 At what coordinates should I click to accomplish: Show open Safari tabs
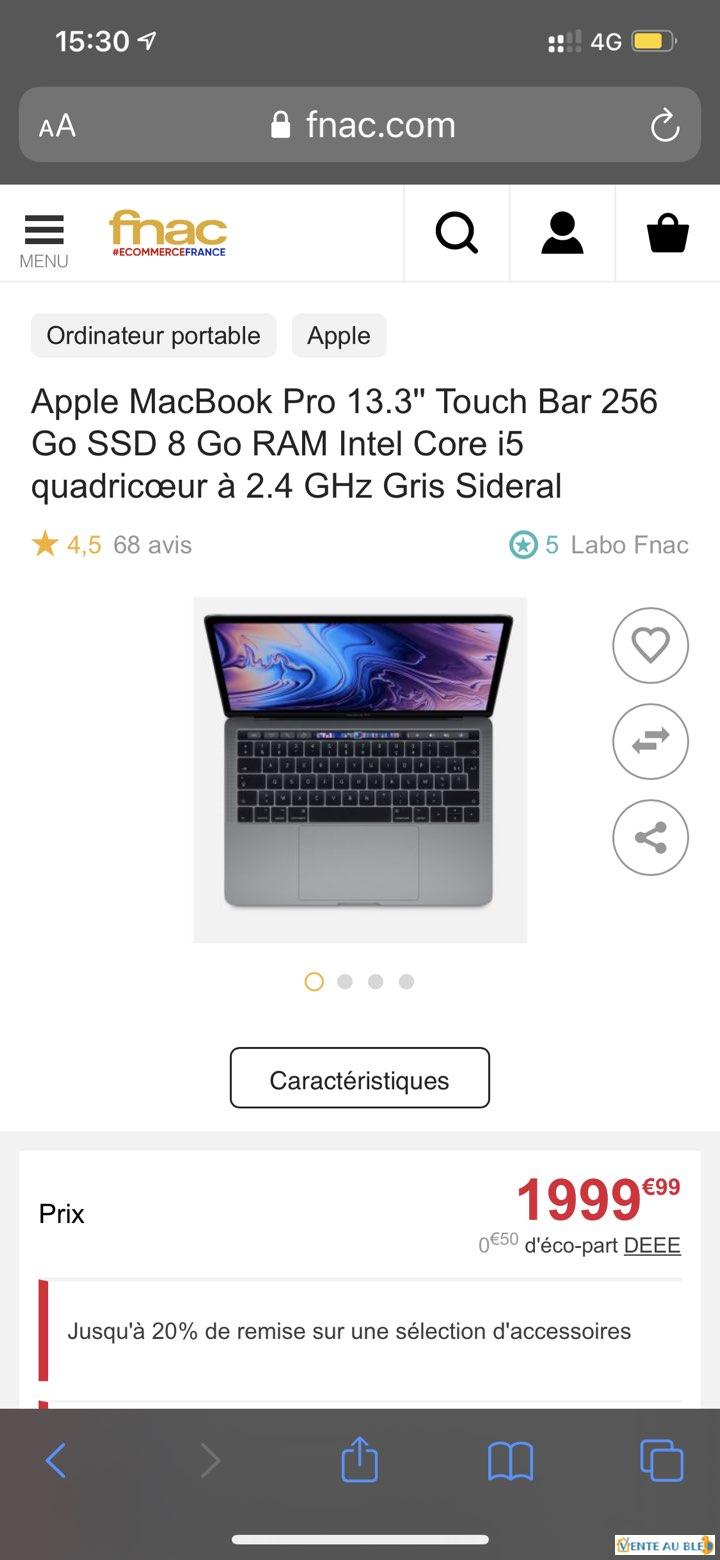pos(661,1461)
